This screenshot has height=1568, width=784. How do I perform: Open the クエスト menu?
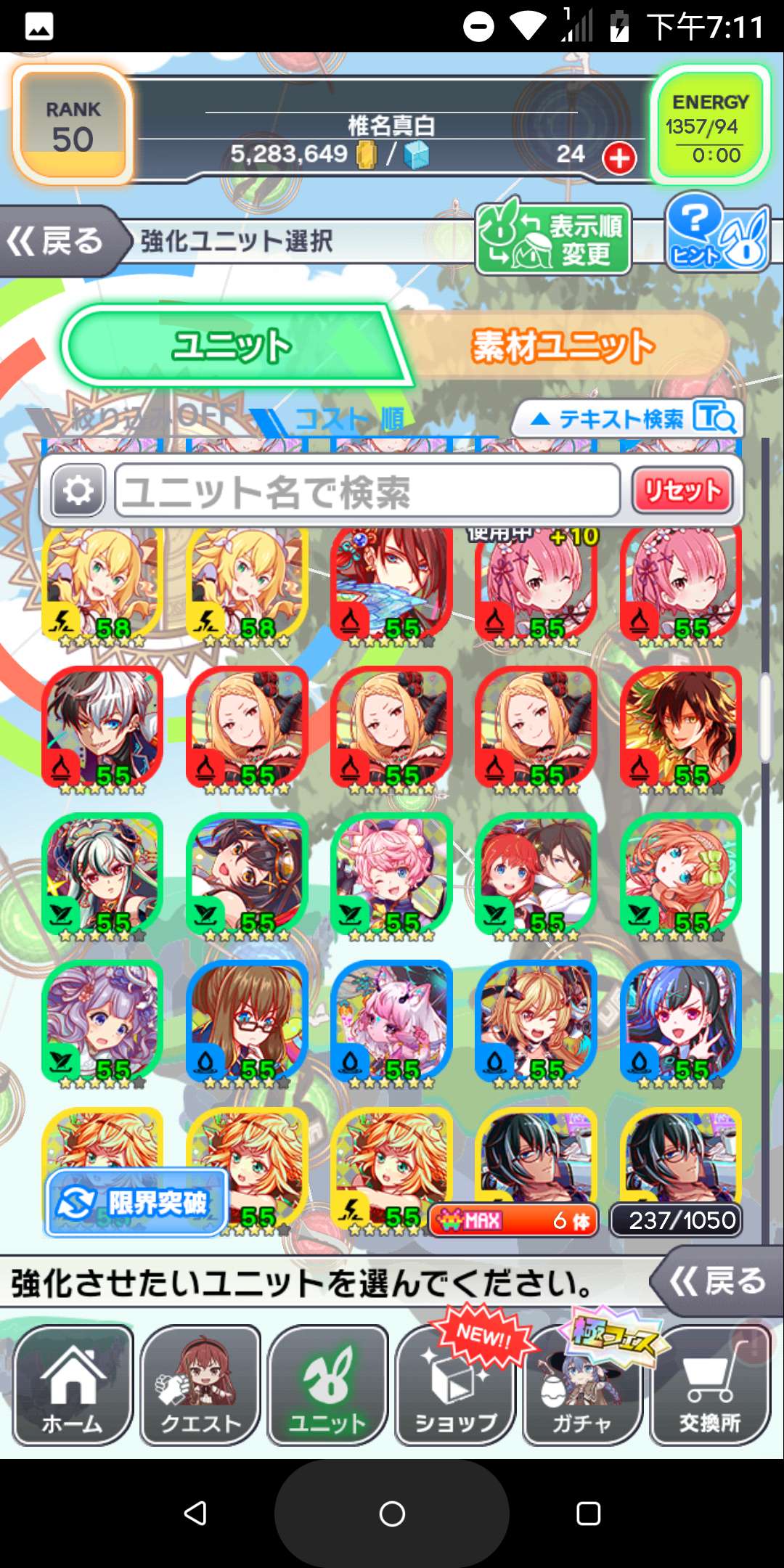[200, 1387]
